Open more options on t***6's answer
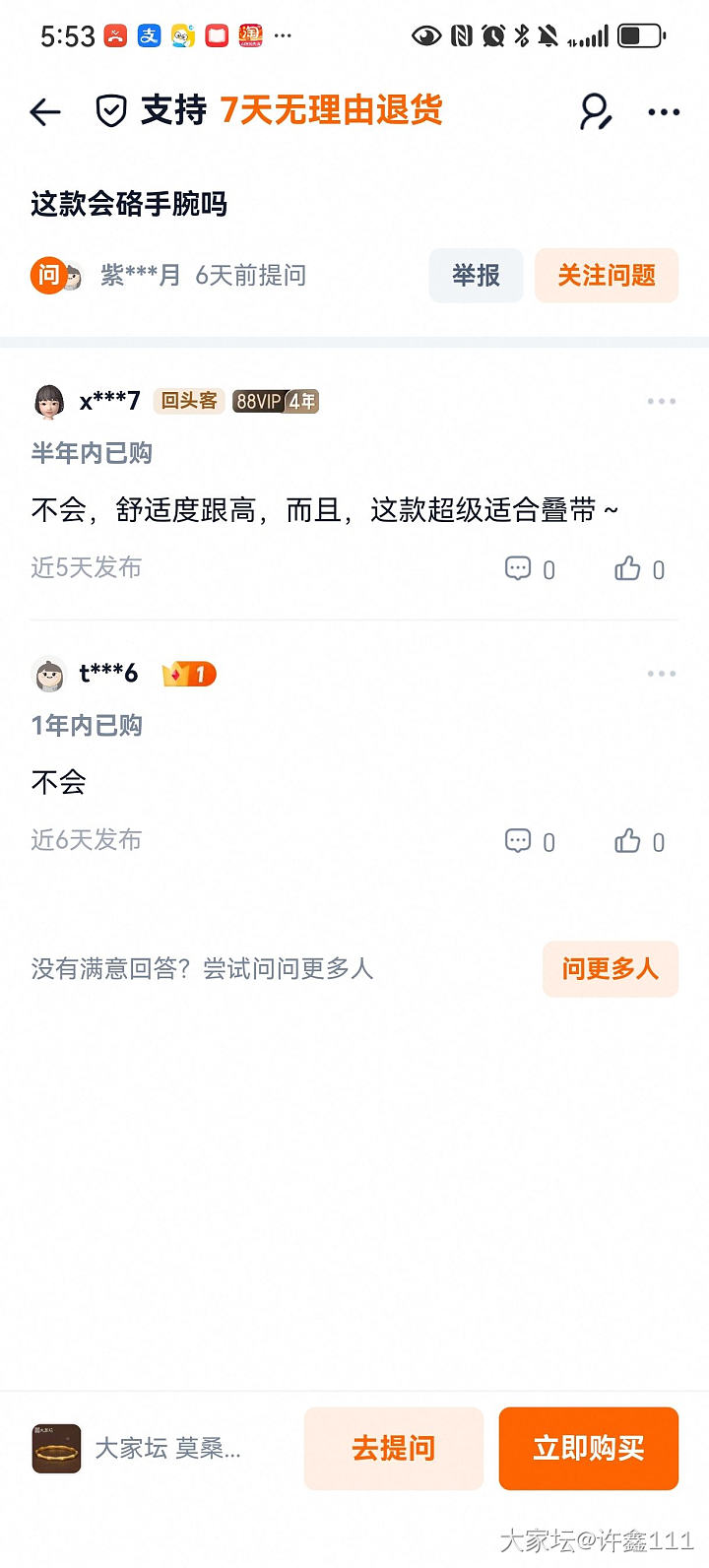709x1568 pixels. (662, 674)
